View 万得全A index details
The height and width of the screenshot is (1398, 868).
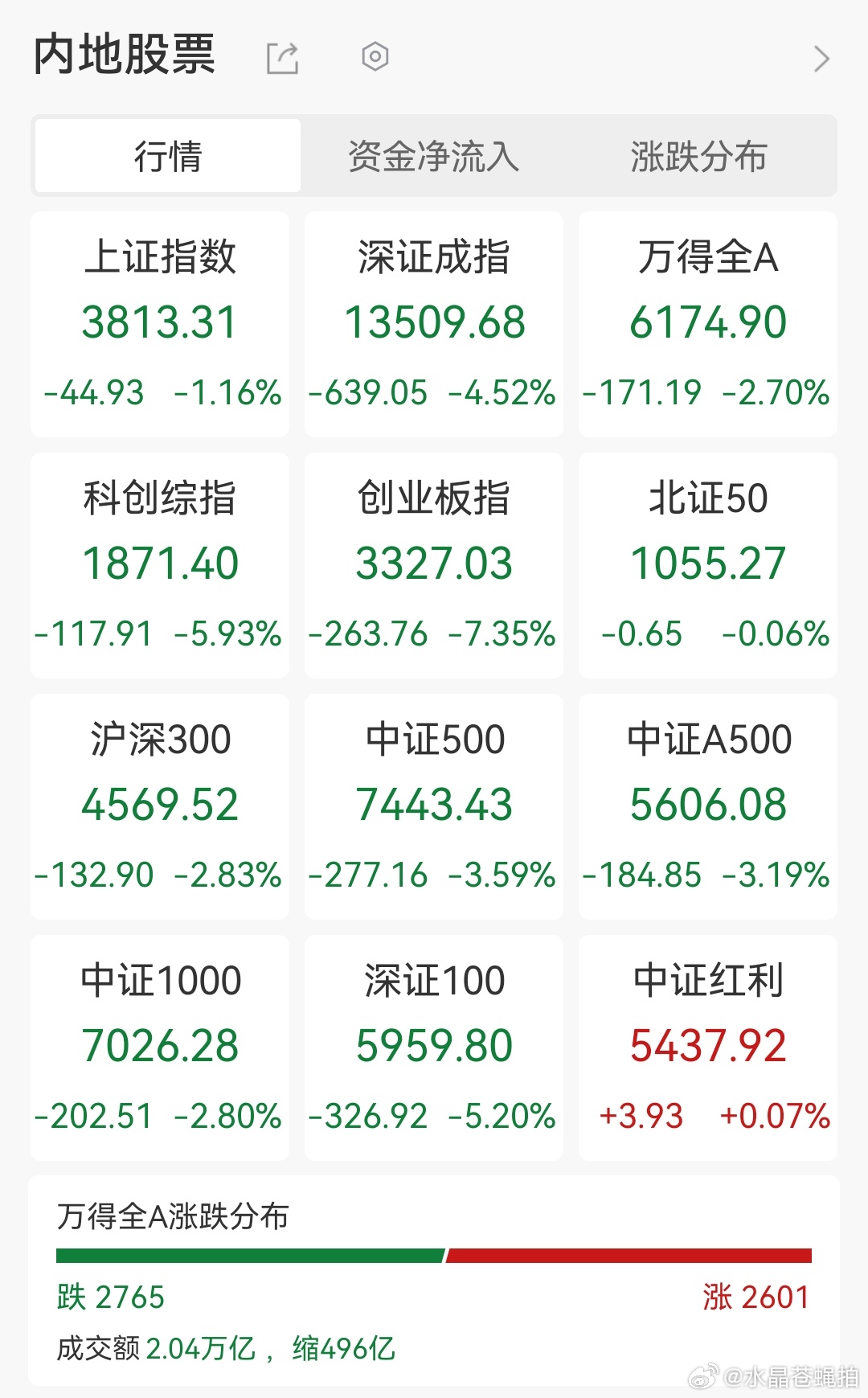(x=708, y=325)
